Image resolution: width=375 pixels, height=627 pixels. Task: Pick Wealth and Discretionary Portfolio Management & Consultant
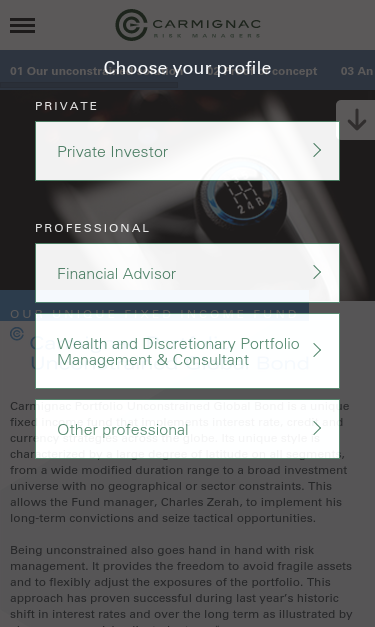[x=187, y=351]
